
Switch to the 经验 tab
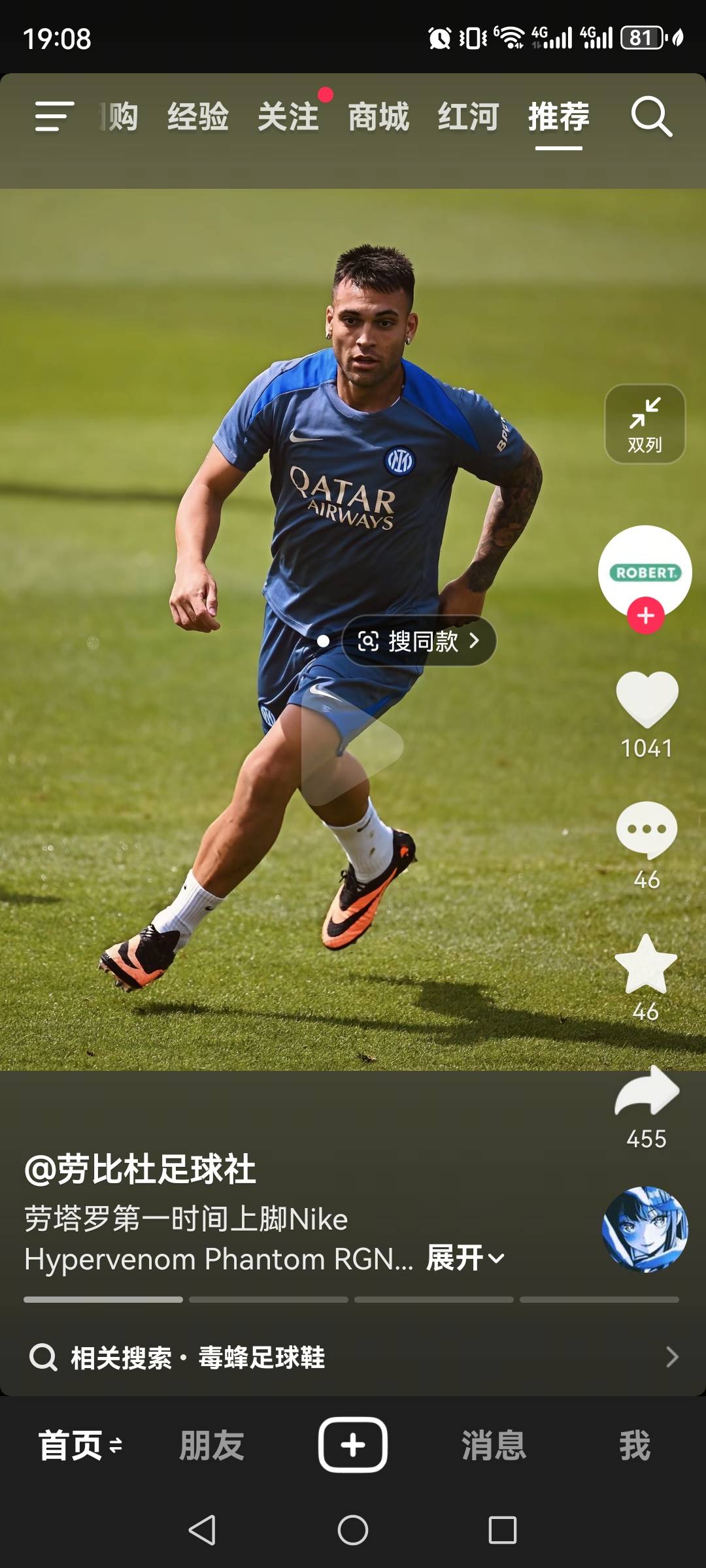point(198,117)
